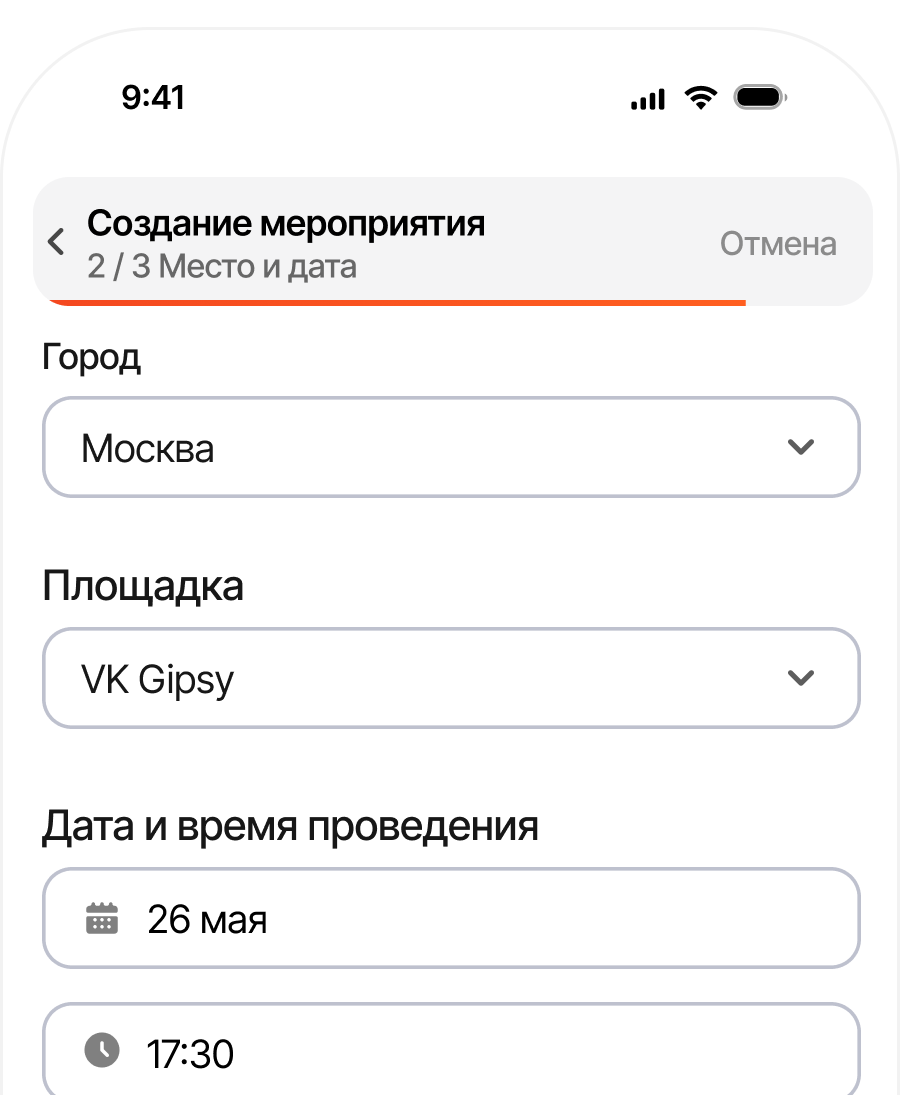Tap Отмена to cancel event creation
Viewport: 900px width, 1095px height.
tap(778, 244)
